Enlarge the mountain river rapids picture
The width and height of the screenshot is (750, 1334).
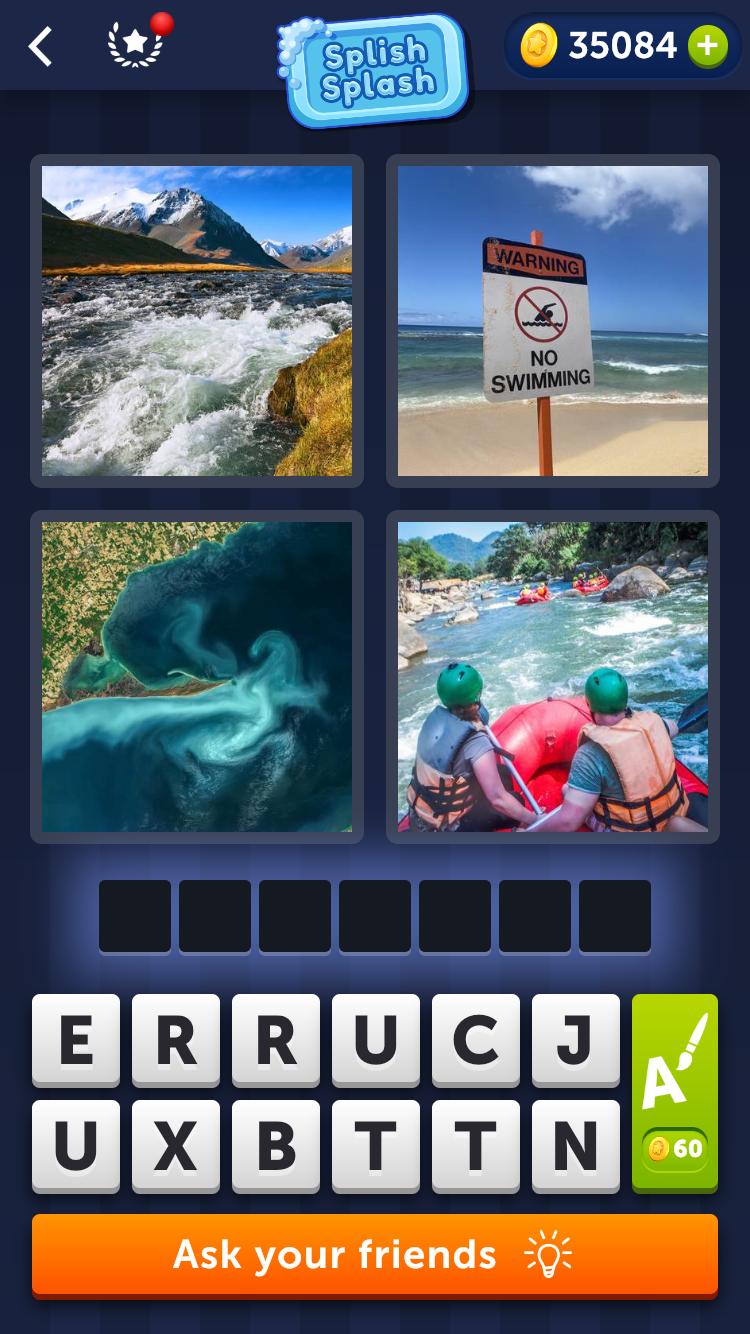click(x=197, y=321)
